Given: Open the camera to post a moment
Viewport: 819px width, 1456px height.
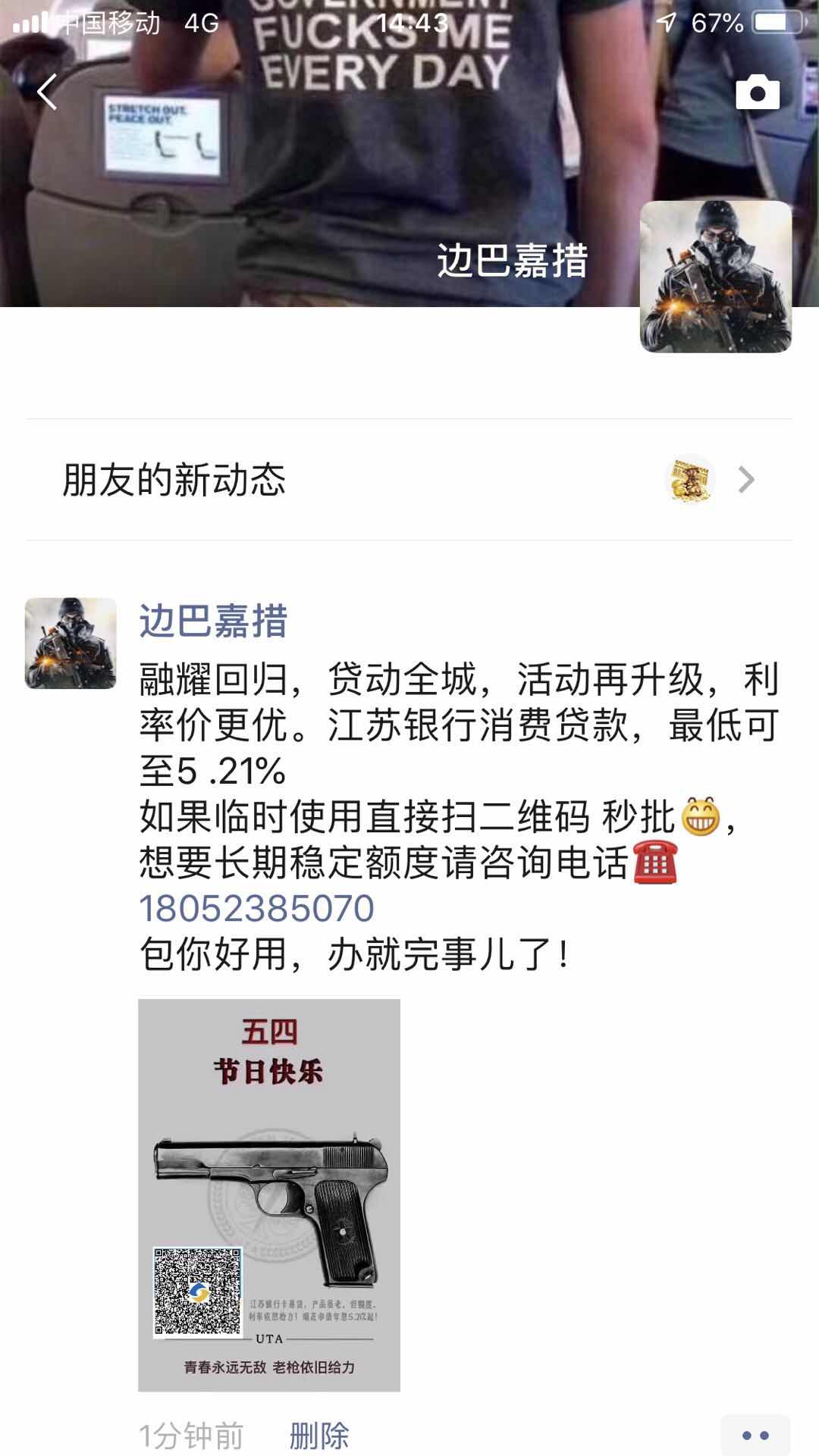Looking at the screenshot, I should click(x=757, y=92).
